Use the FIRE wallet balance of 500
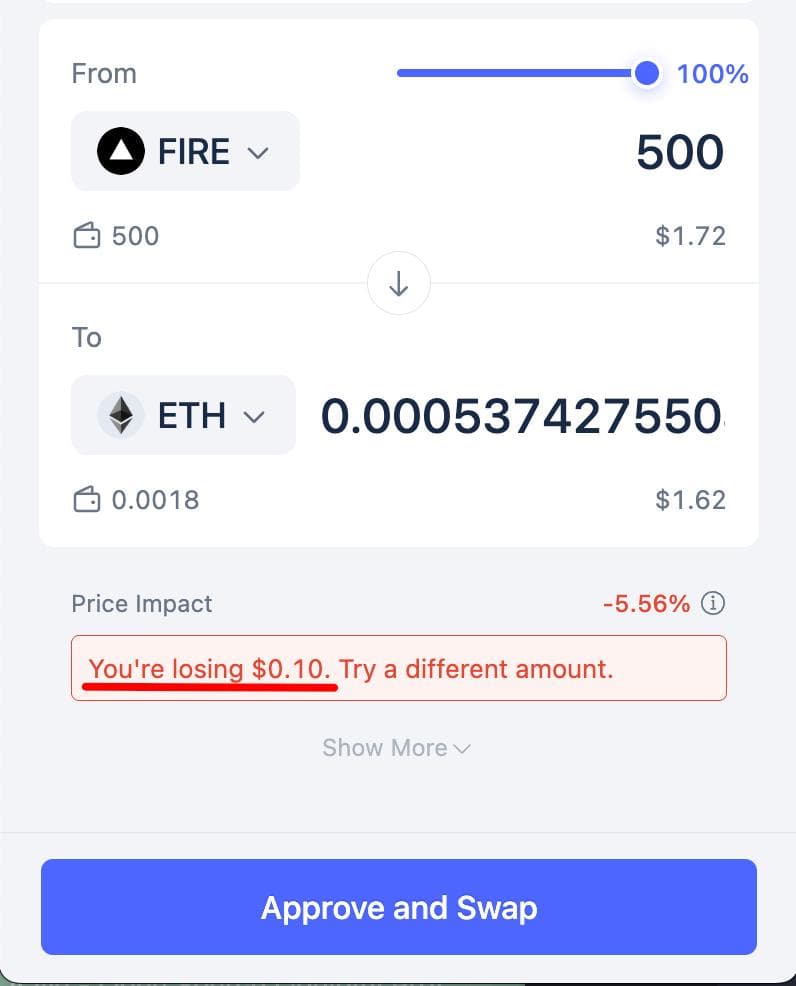 (117, 236)
